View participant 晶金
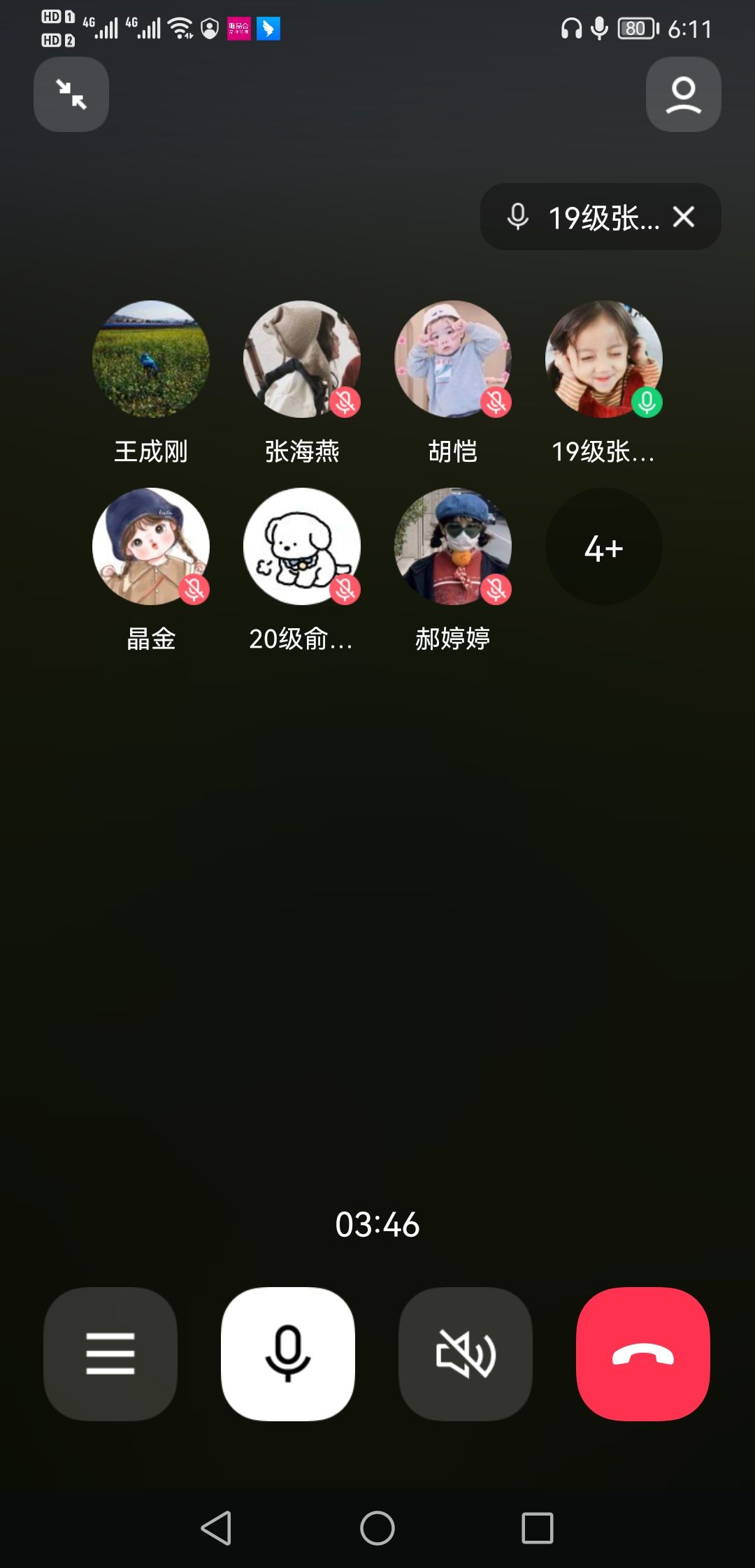Viewport: 755px width, 1568px height. 151,546
